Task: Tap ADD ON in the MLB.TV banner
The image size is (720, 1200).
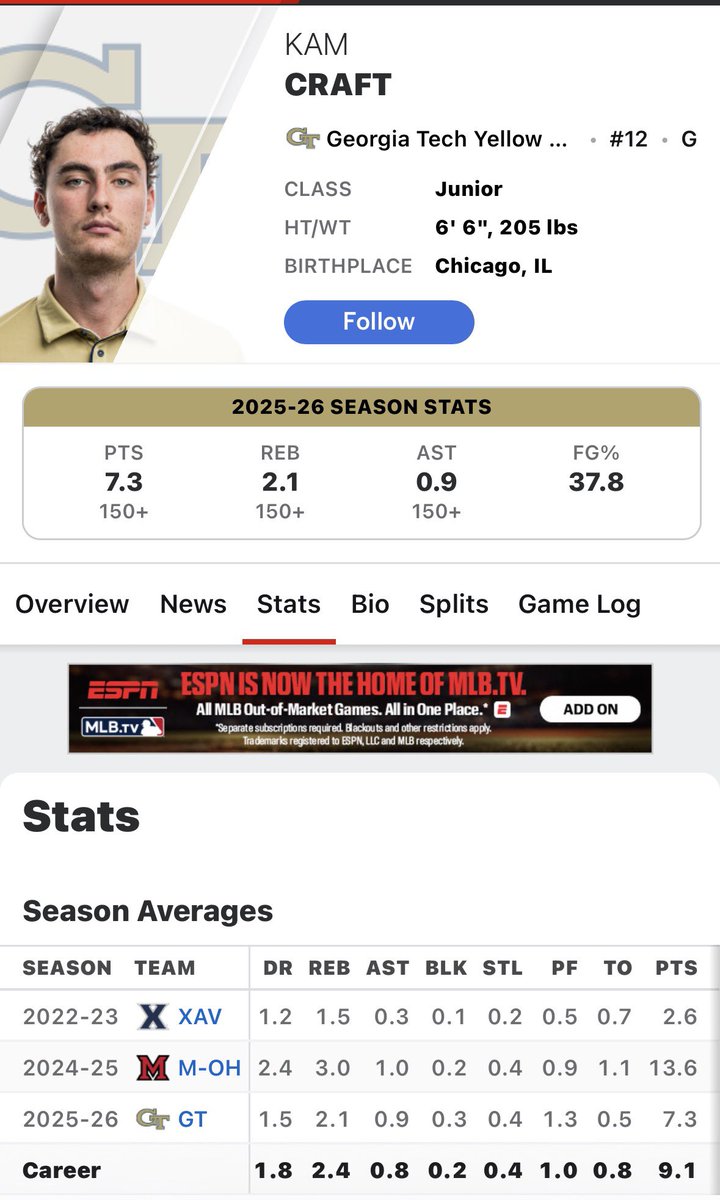Action: (590, 709)
